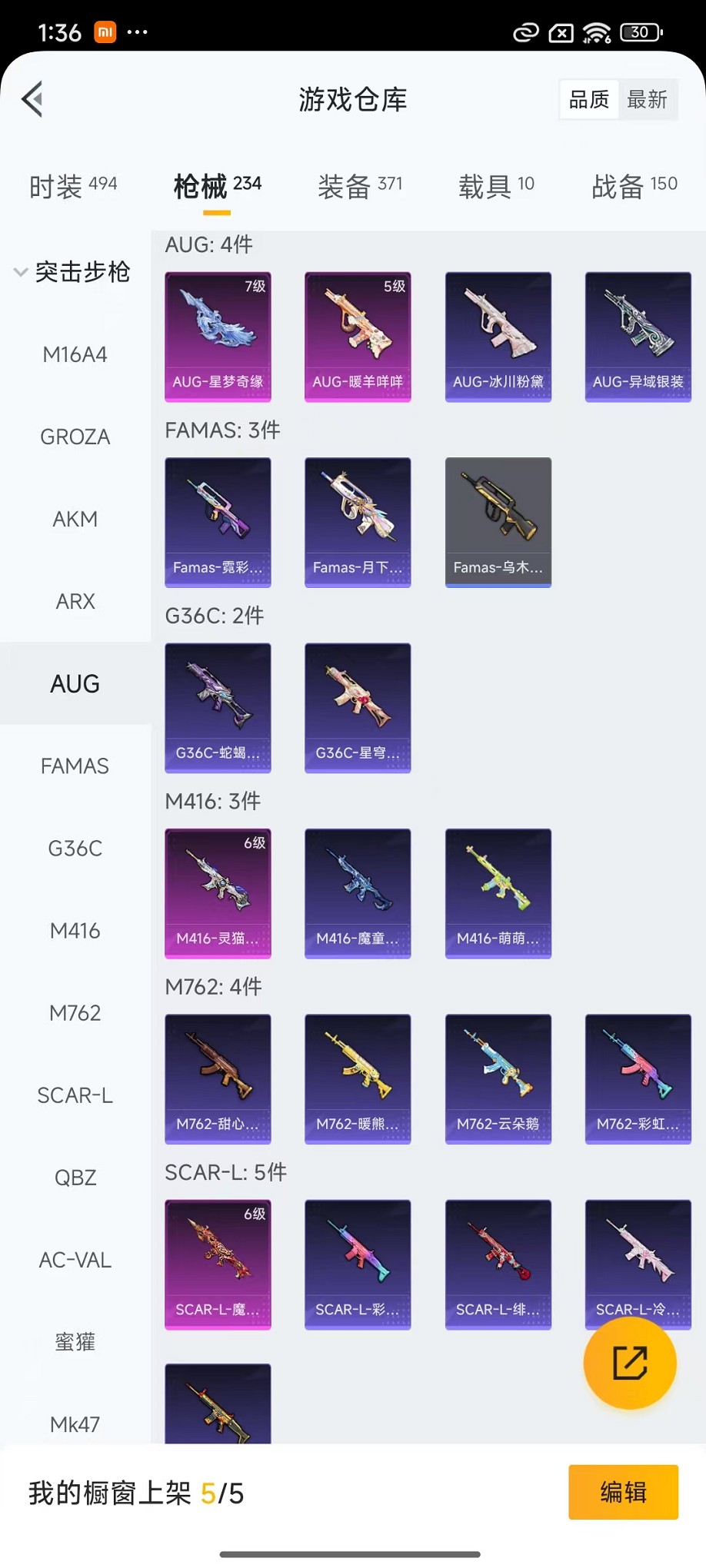Viewport: 706px width, 1568px height.
Task: Tap the 编辑 button
Action: tap(623, 1492)
